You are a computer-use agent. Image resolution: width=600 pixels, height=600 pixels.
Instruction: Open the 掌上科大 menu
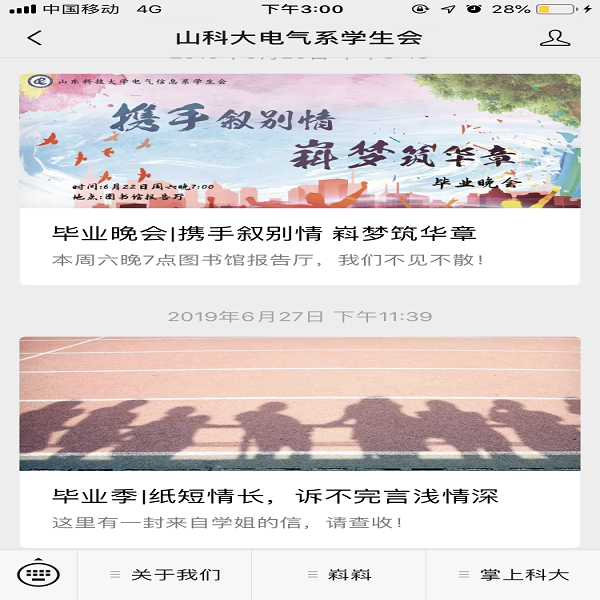click(x=512, y=575)
